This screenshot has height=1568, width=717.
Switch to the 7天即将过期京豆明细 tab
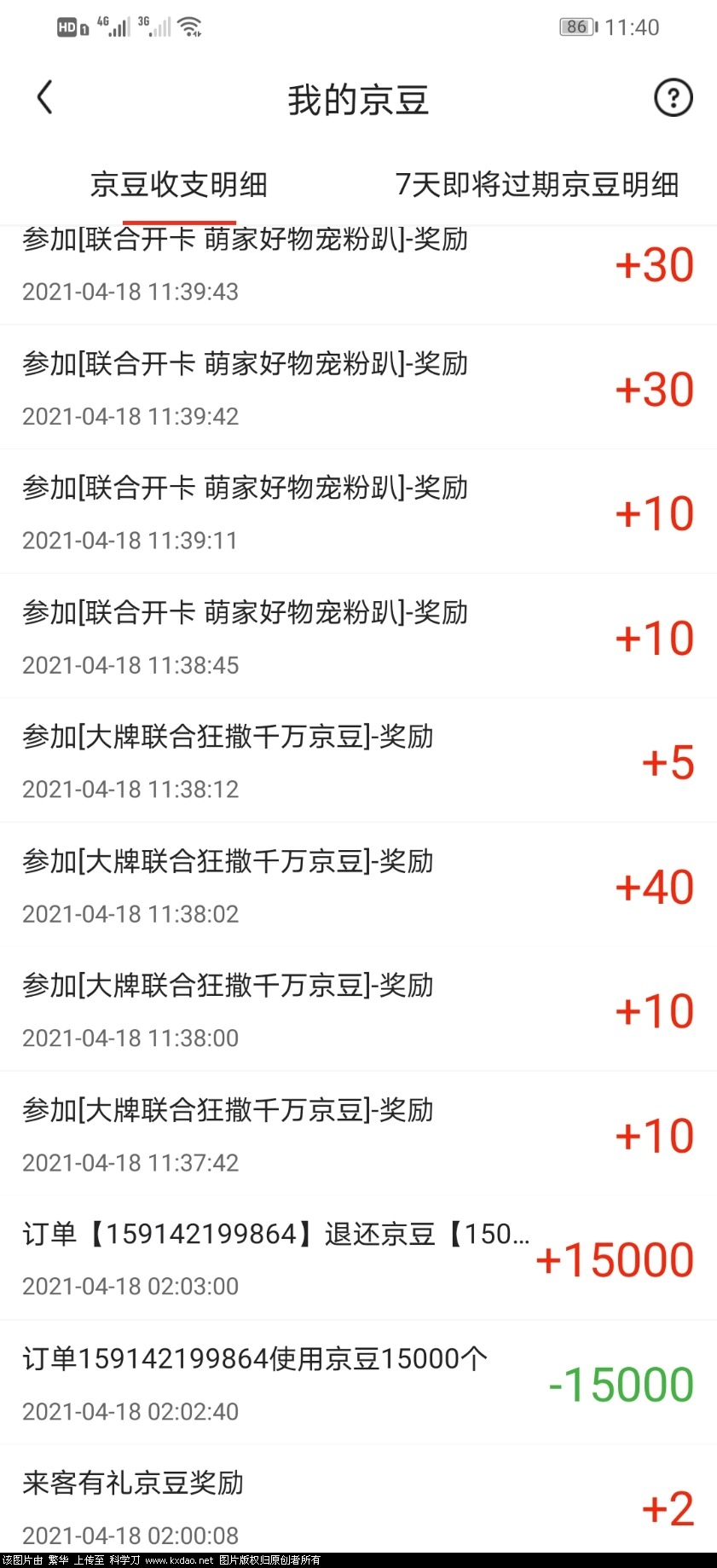point(538,184)
